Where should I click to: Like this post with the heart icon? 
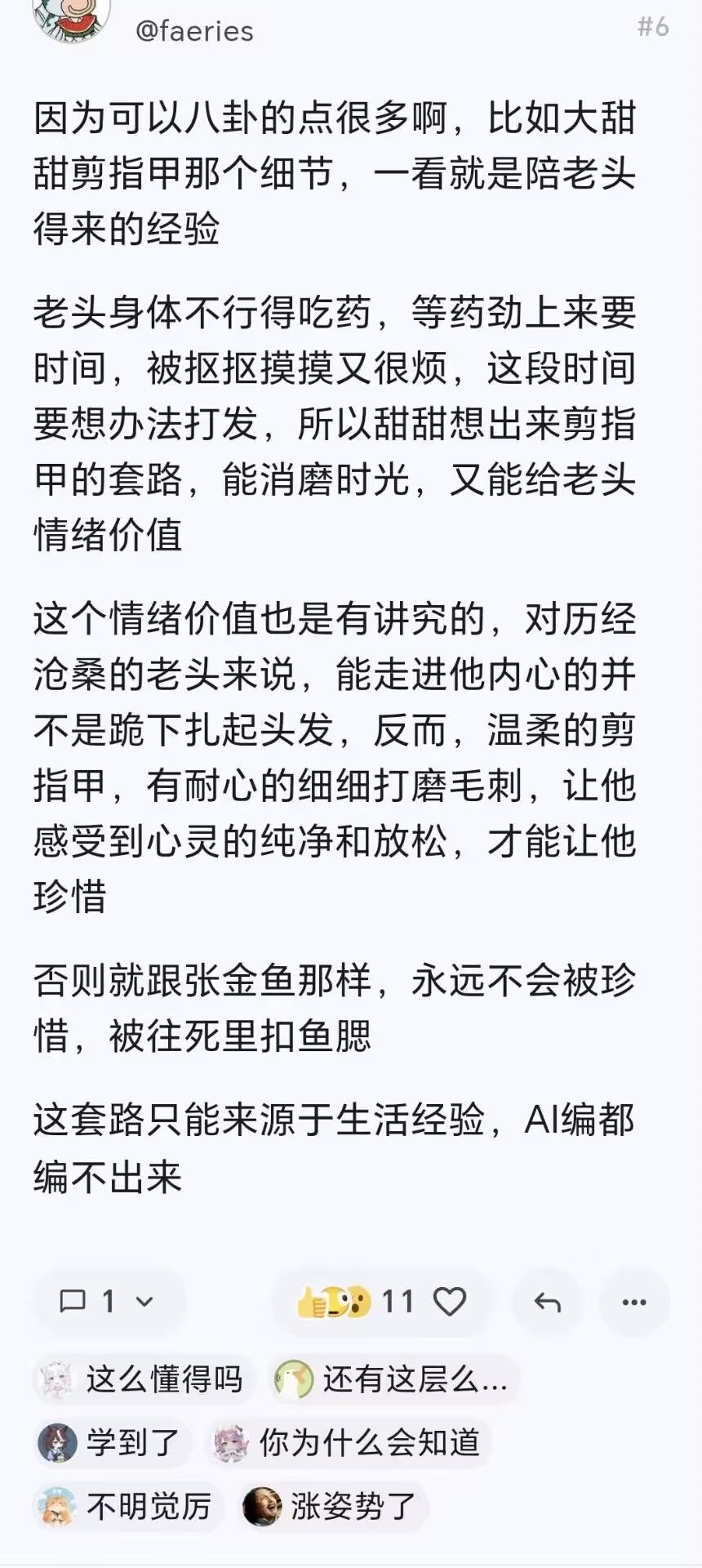coord(449,1301)
